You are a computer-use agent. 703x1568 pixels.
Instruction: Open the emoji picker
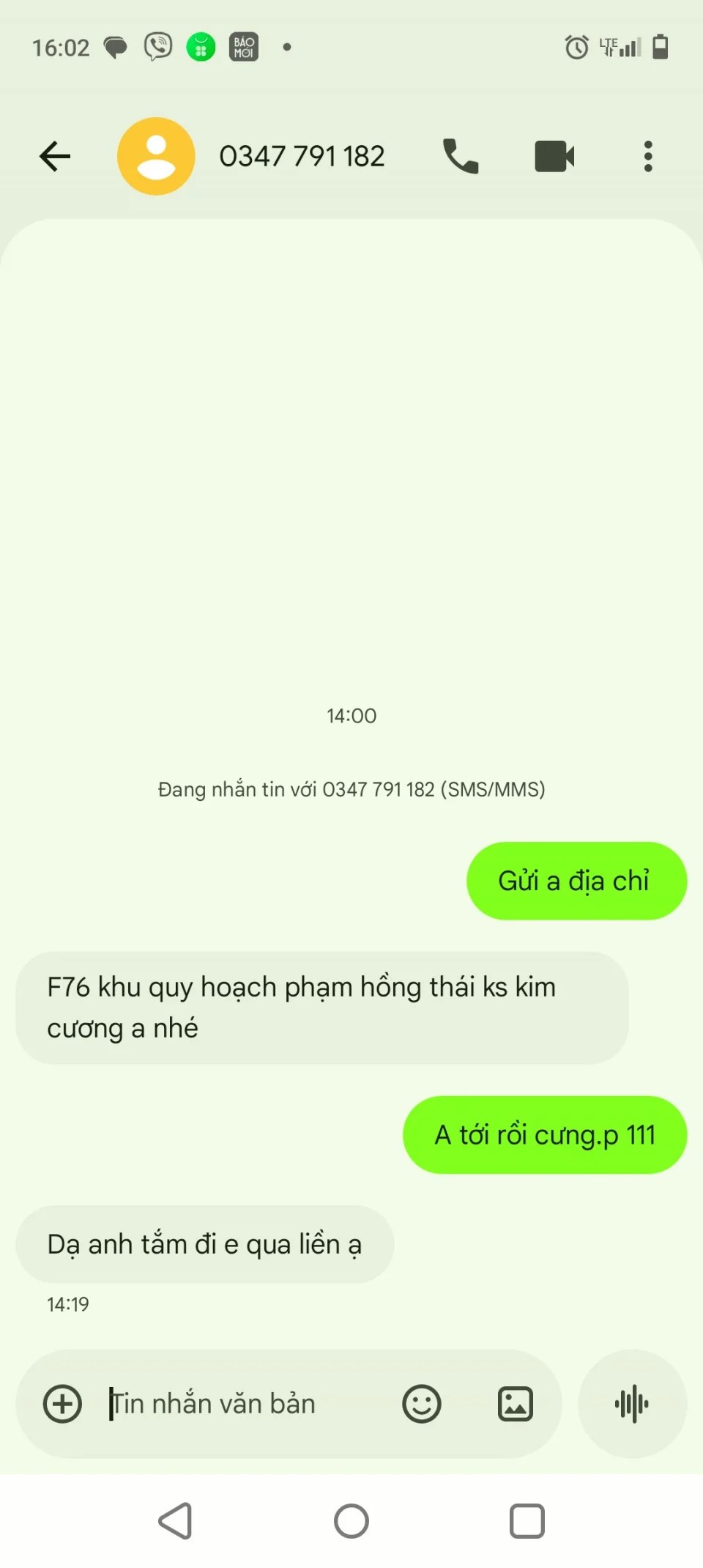click(x=422, y=1404)
